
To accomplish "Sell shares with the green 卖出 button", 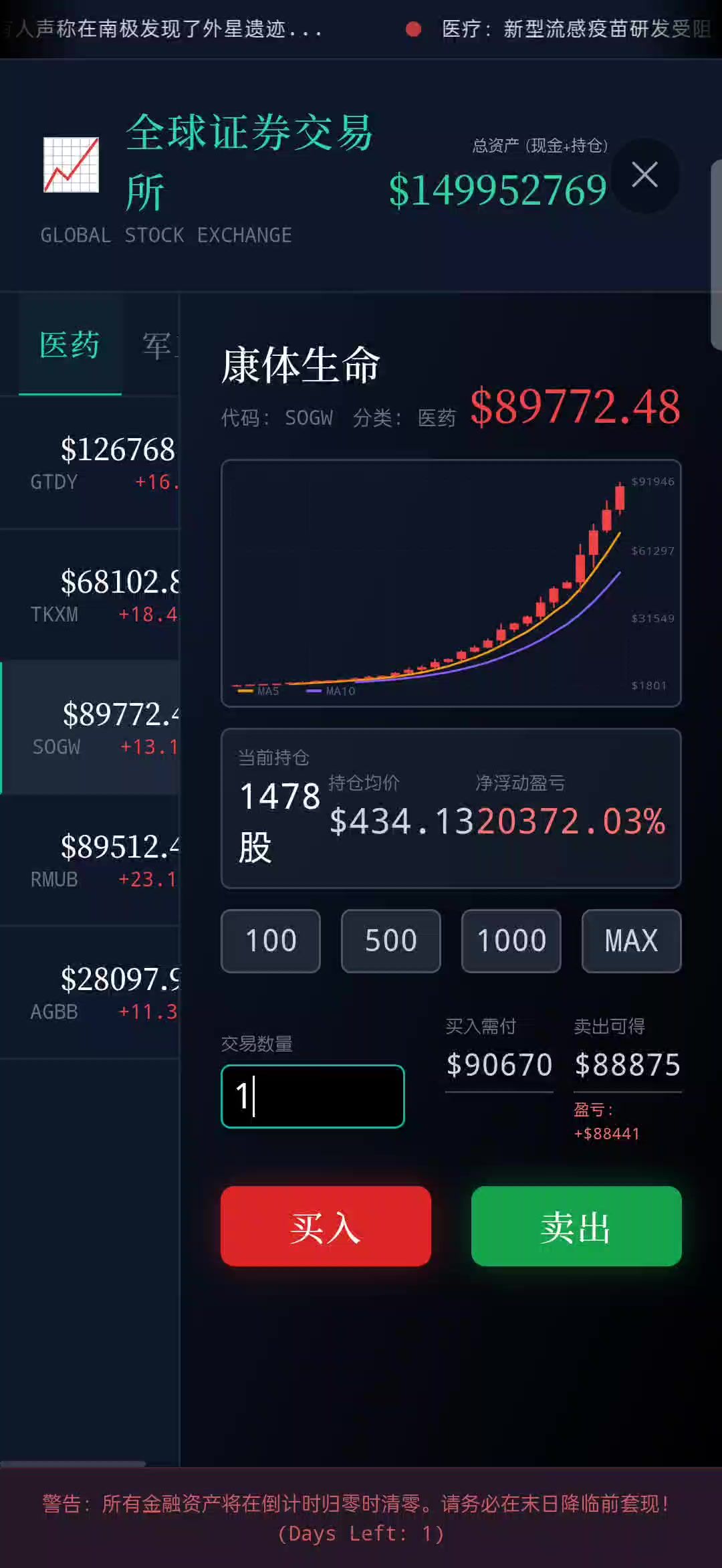I will click(x=576, y=1226).
